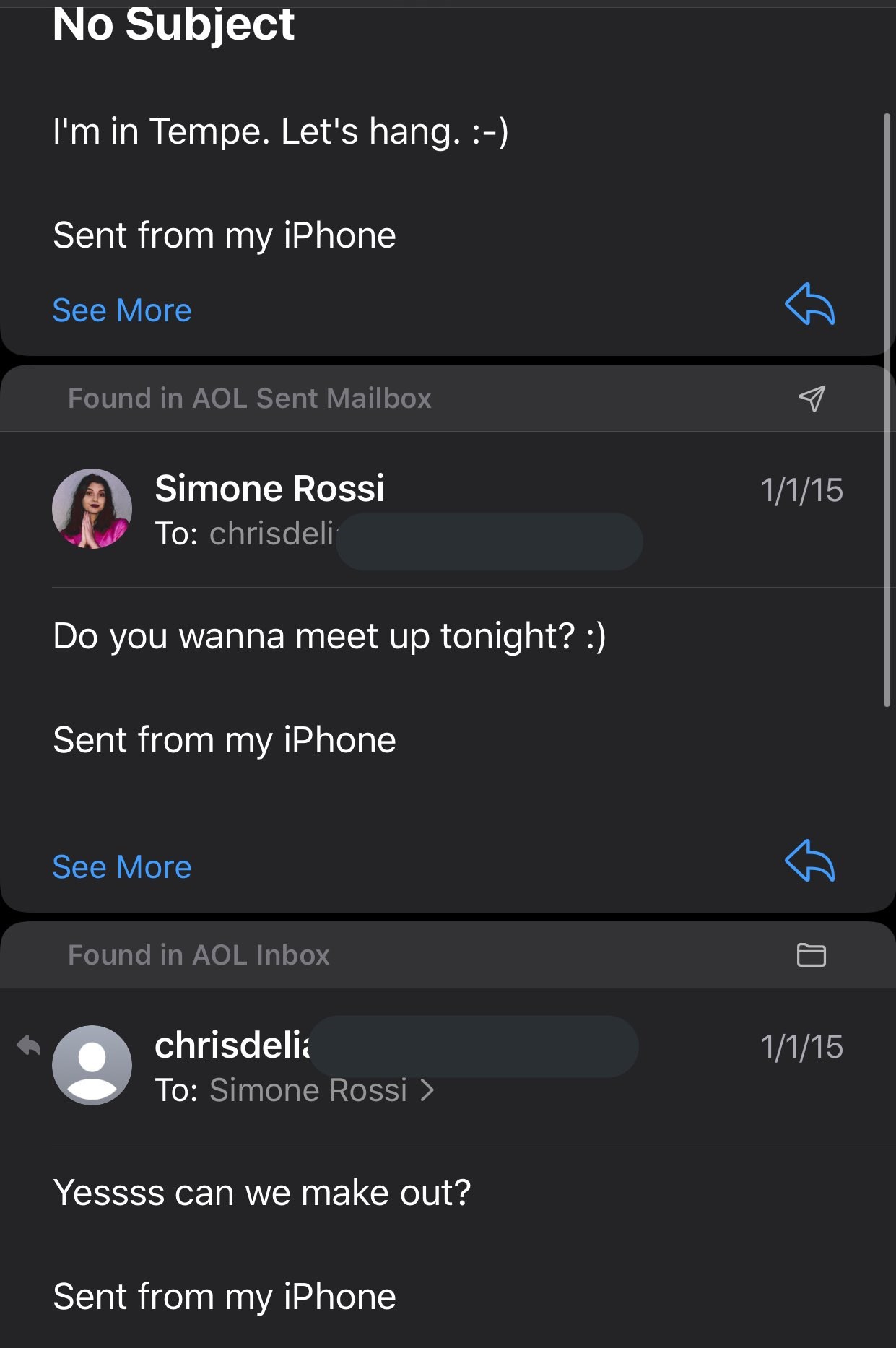The image size is (896, 1348).
Task: Reply to the "meet up tonight" message
Action: (x=809, y=861)
